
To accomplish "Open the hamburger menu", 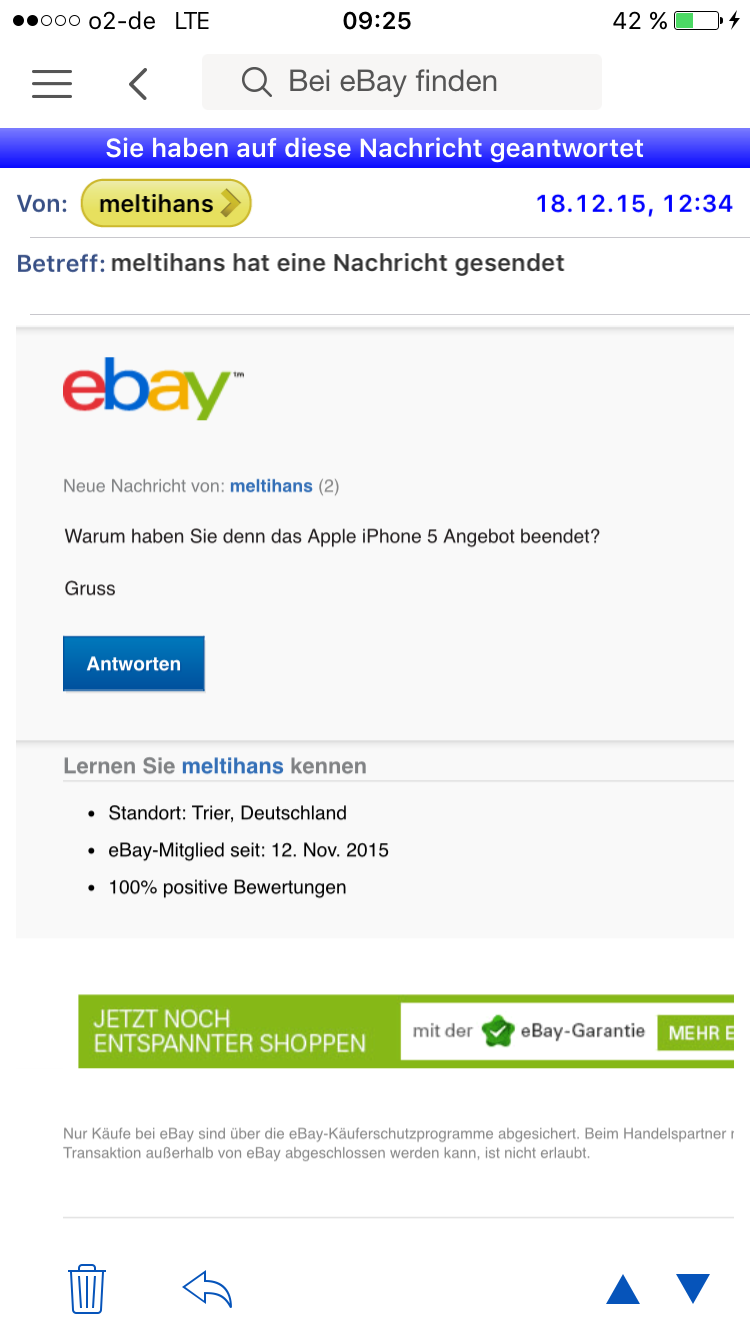I will pyautogui.click(x=52, y=83).
